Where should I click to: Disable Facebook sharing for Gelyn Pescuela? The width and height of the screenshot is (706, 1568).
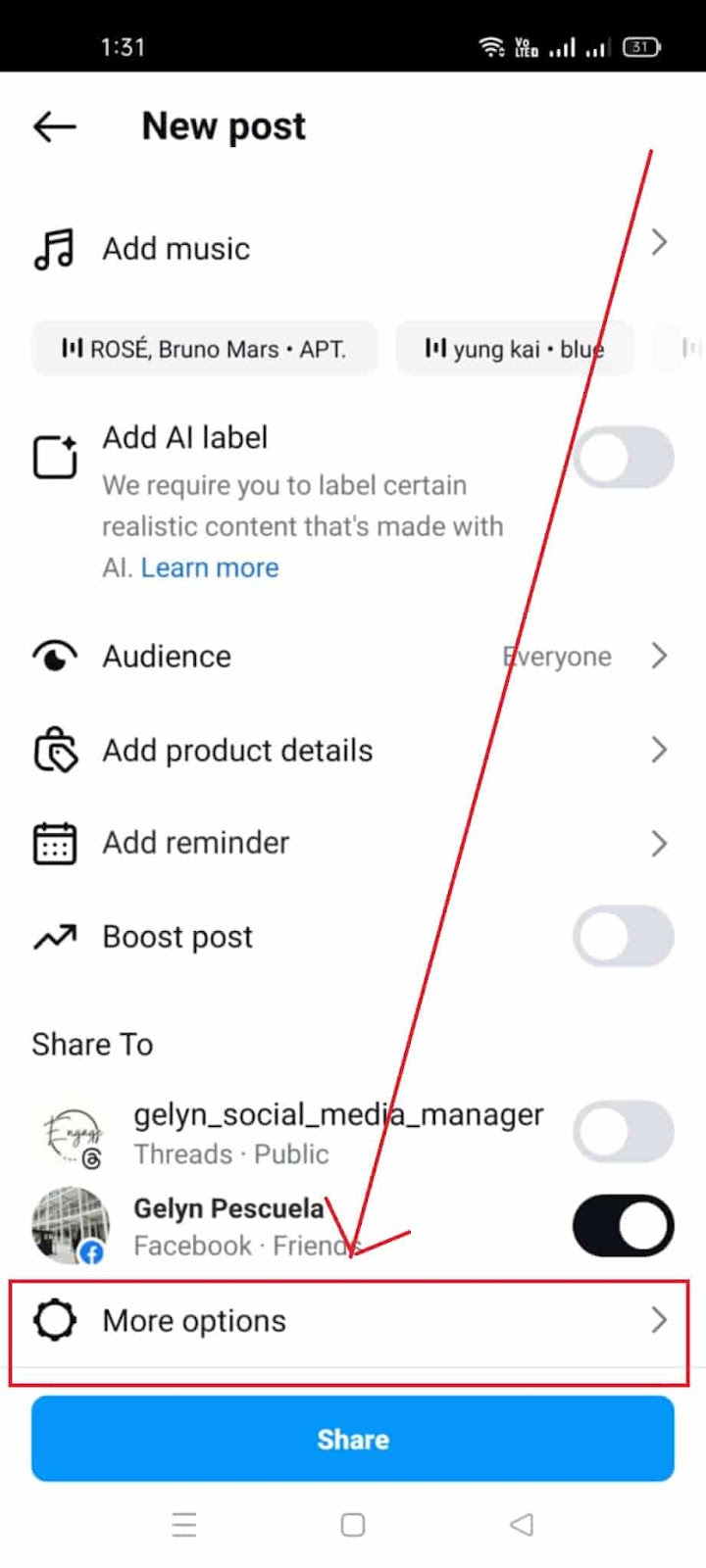(x=624, y=1225)
